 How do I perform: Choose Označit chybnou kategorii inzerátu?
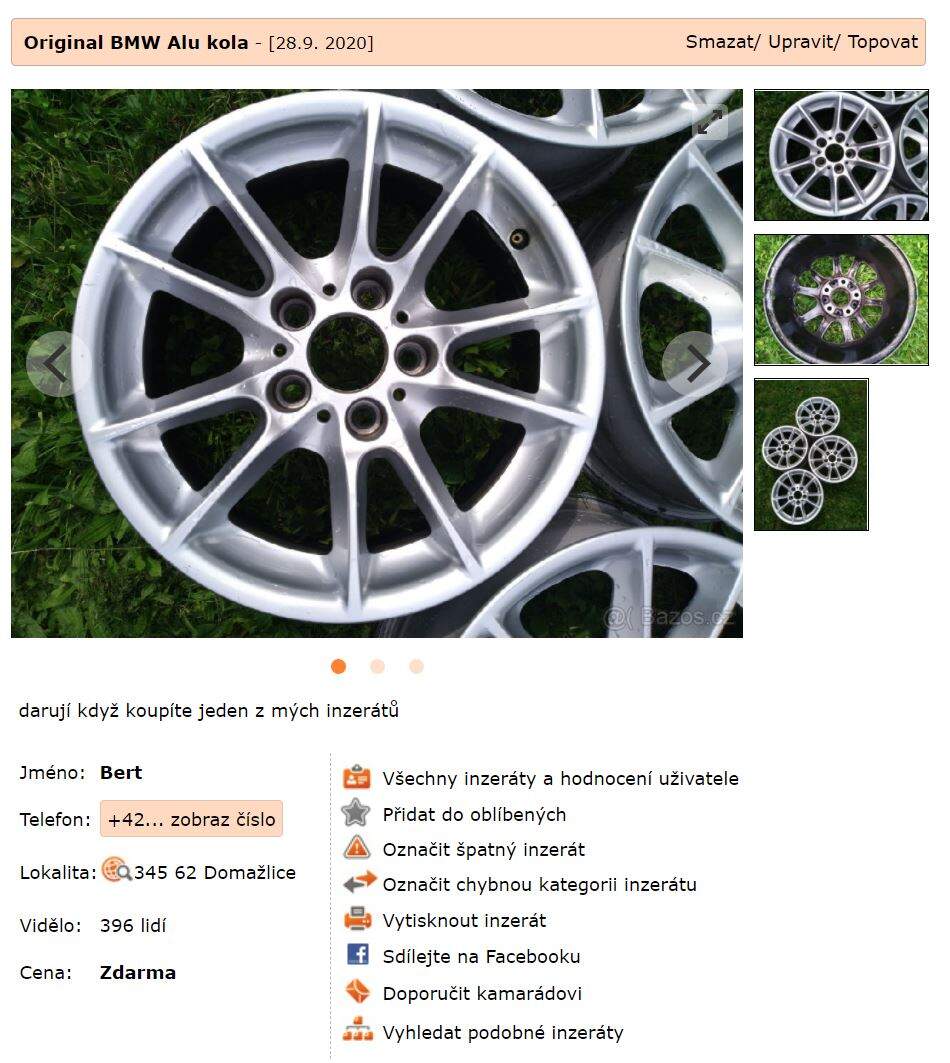539,884
